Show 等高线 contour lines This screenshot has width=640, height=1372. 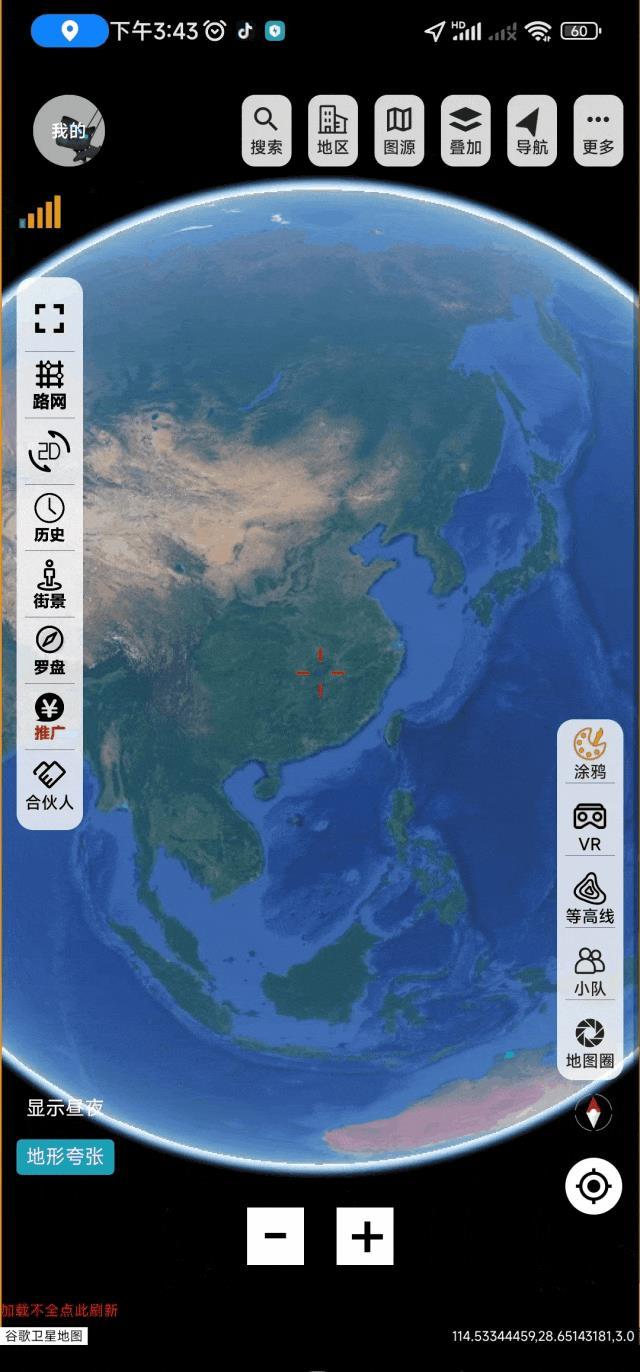(x=590, y=898)
